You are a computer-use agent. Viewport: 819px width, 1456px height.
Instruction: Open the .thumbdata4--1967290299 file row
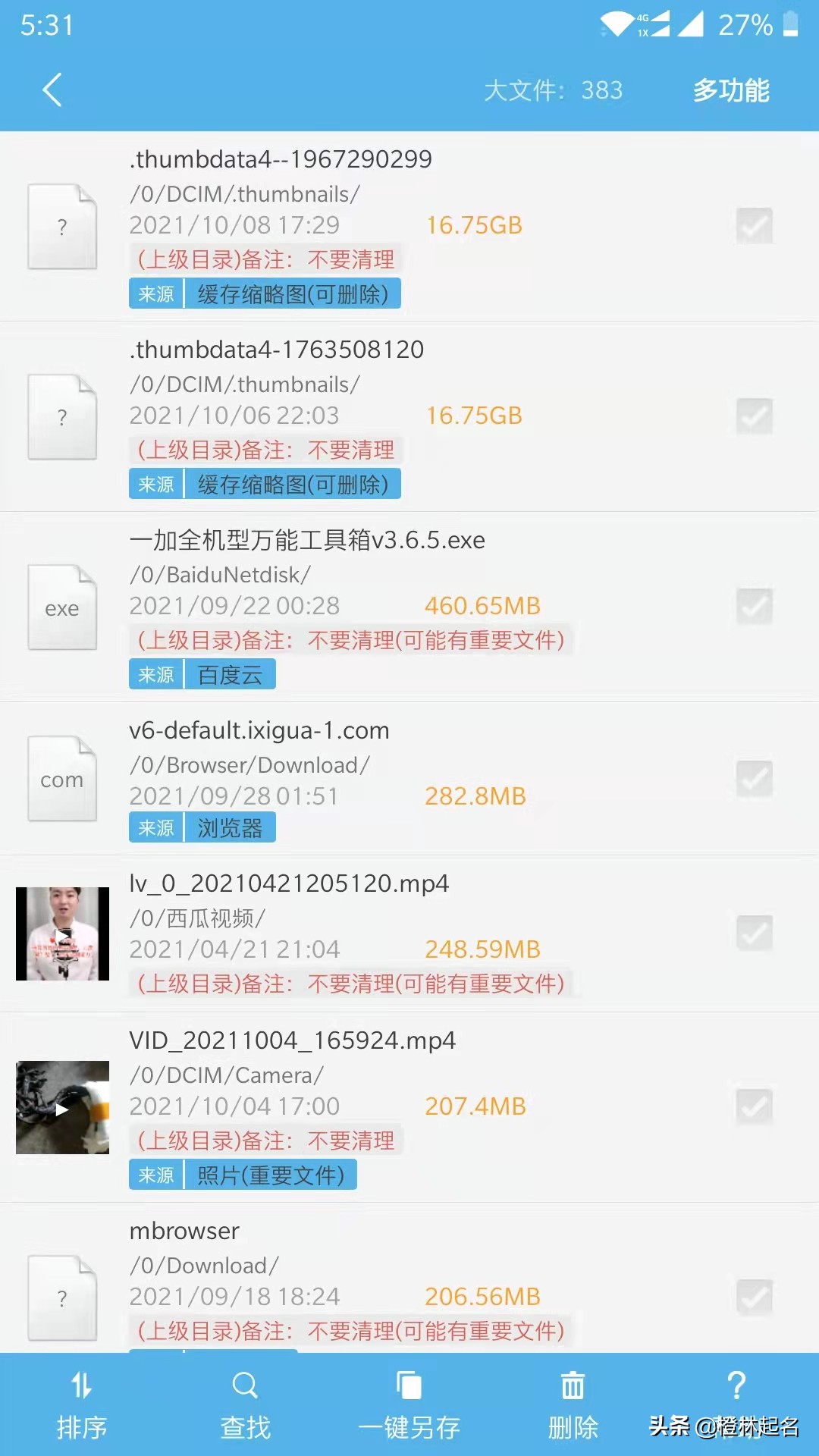[280, 160]
